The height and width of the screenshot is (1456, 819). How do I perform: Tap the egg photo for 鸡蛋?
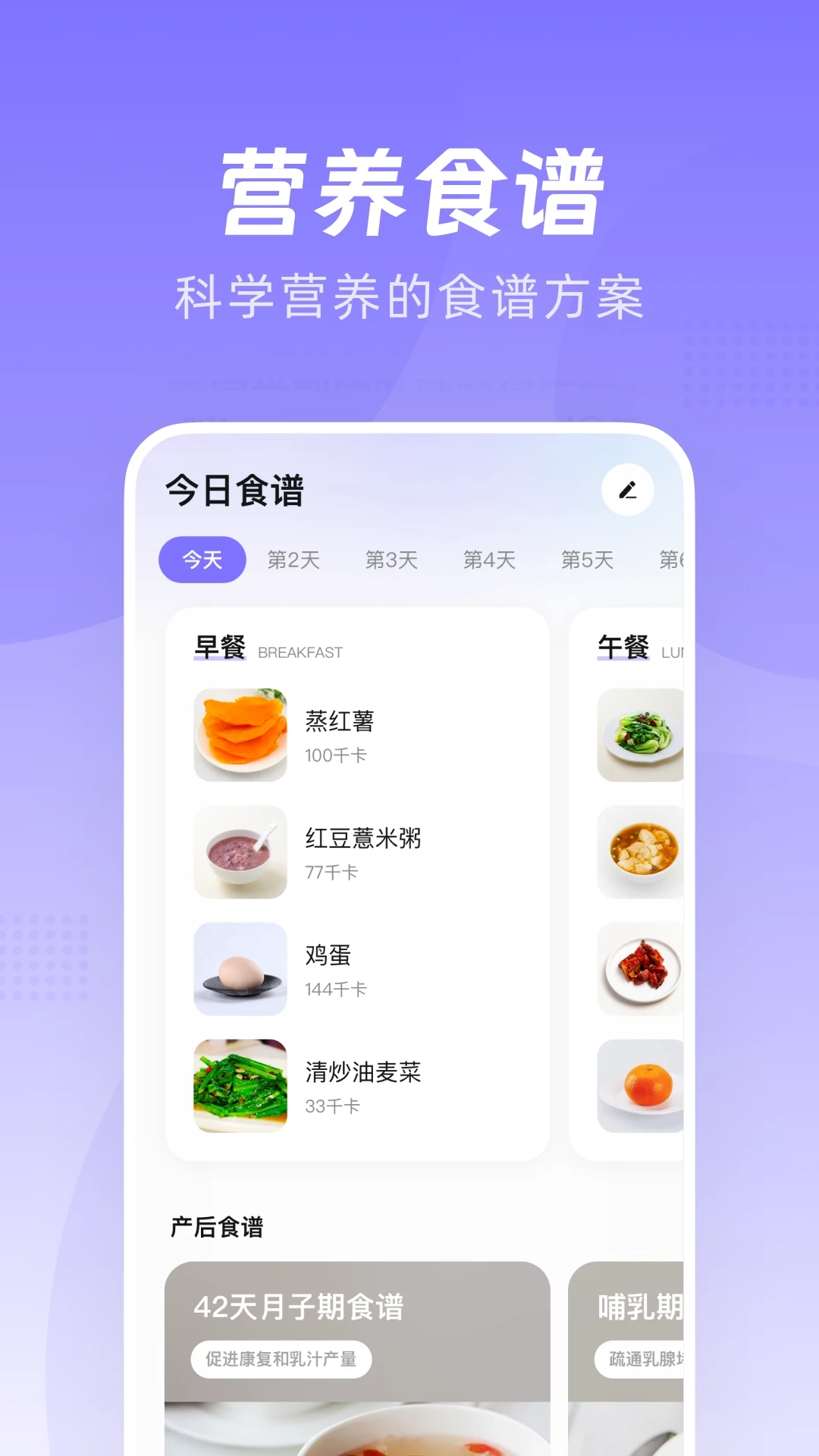click(240, 968)
